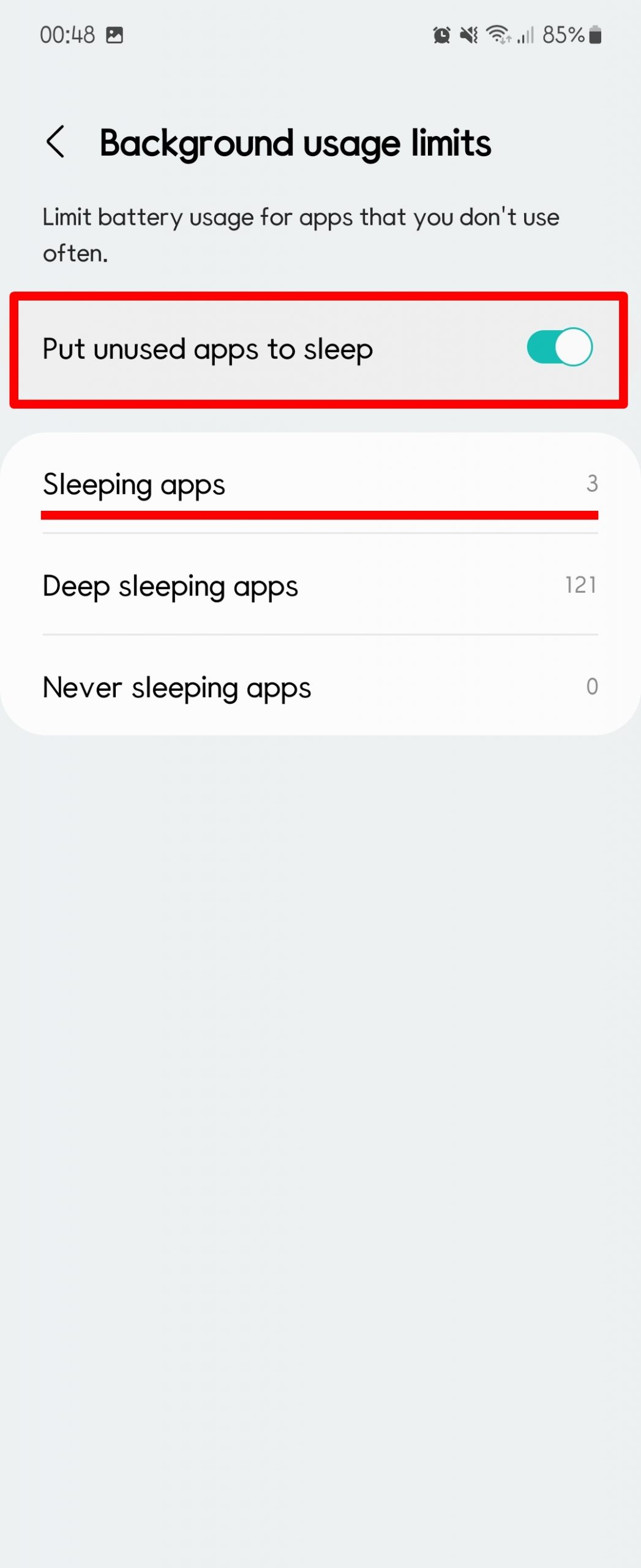The width and height of the screenshot is (641, 1568).
Task: Turn off Put unused apps to sleep
Action: pyautogui.click(x=559, y=347)
